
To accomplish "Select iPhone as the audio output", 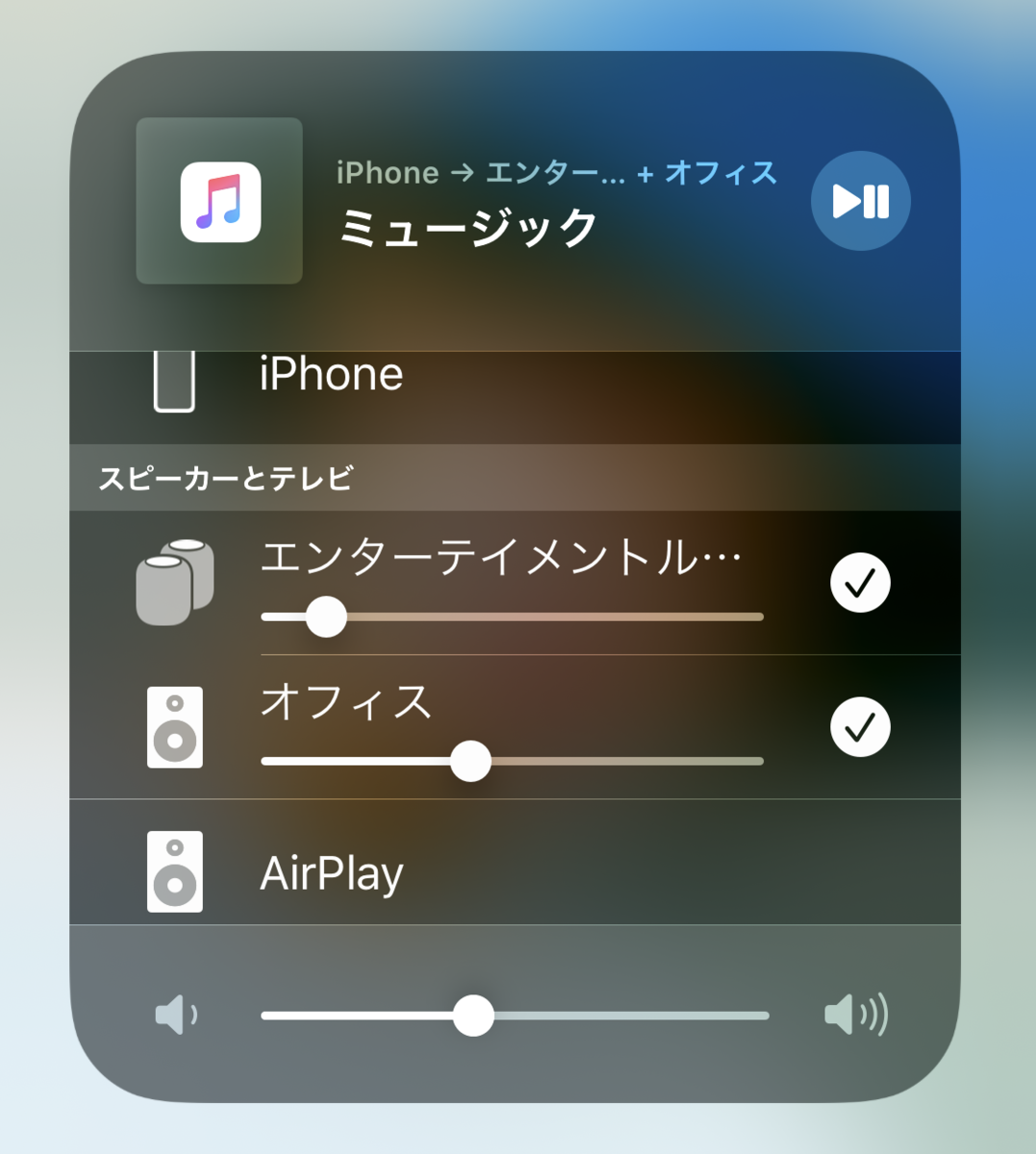I will 331,375.
